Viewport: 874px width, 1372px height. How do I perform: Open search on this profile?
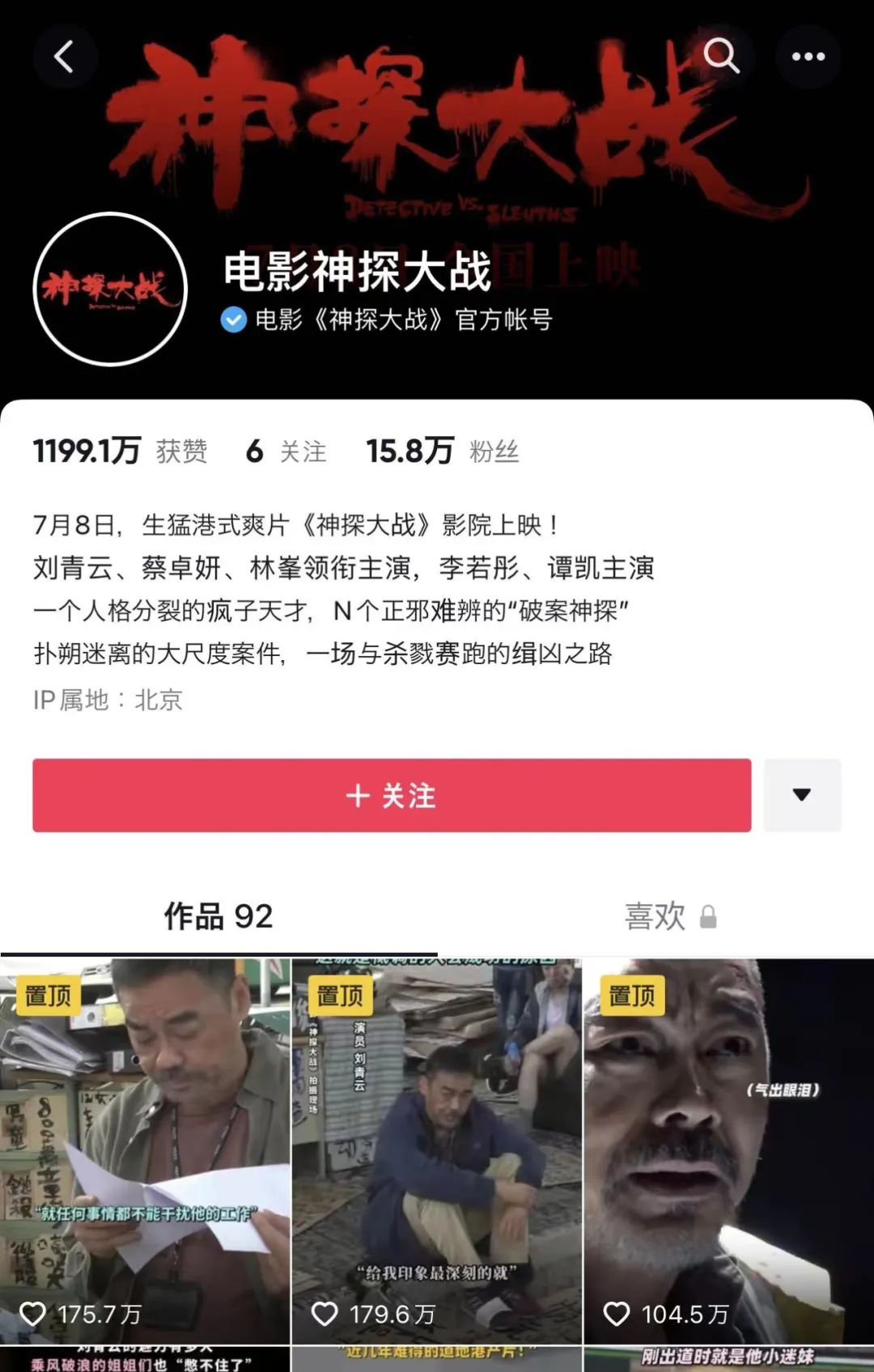pos(721,57)
